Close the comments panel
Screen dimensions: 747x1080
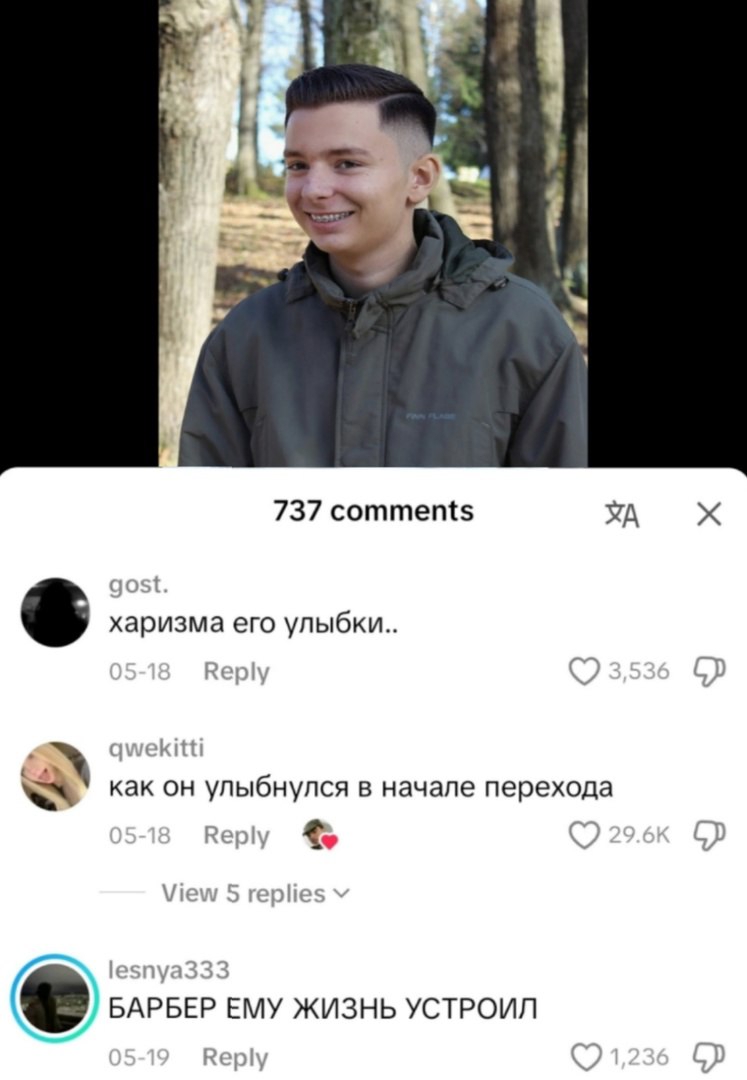pyautogui.click(x=708, y=514)
